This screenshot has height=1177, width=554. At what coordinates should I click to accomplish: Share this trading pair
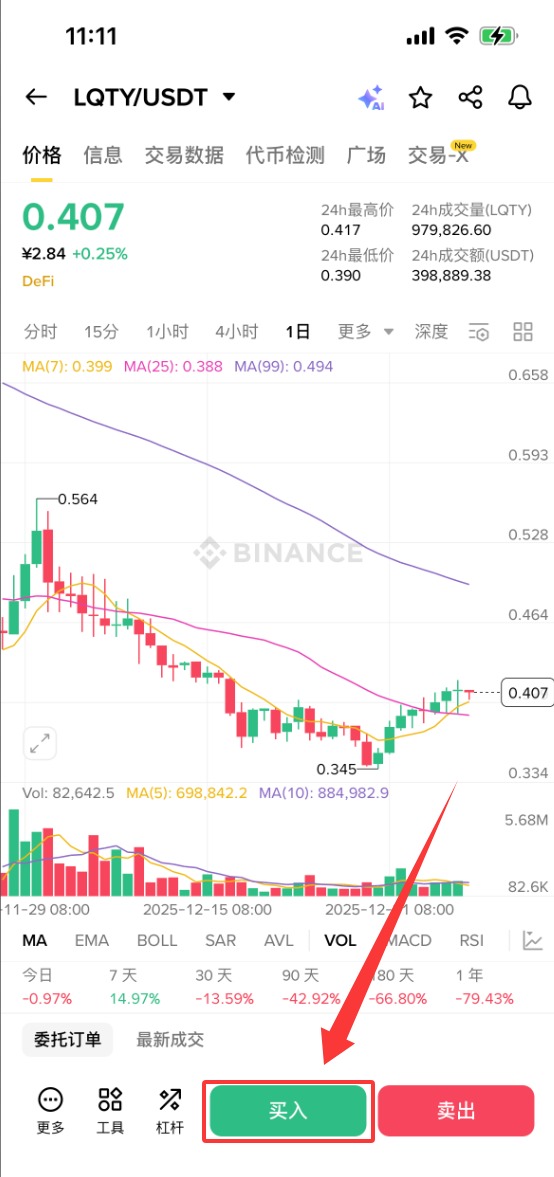[470, 98]
